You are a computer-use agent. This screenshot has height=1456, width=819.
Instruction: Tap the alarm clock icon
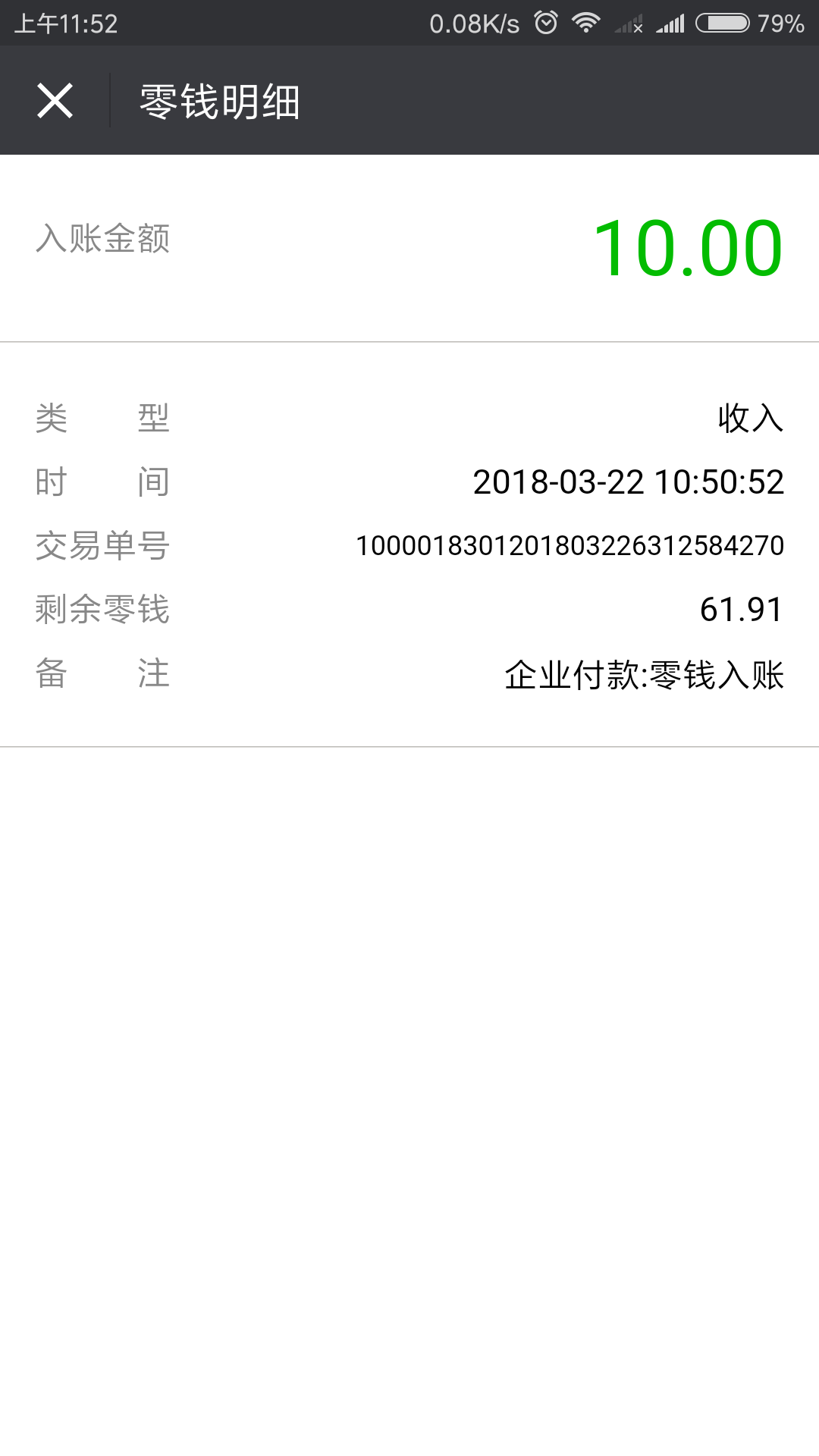coord(547,21)
